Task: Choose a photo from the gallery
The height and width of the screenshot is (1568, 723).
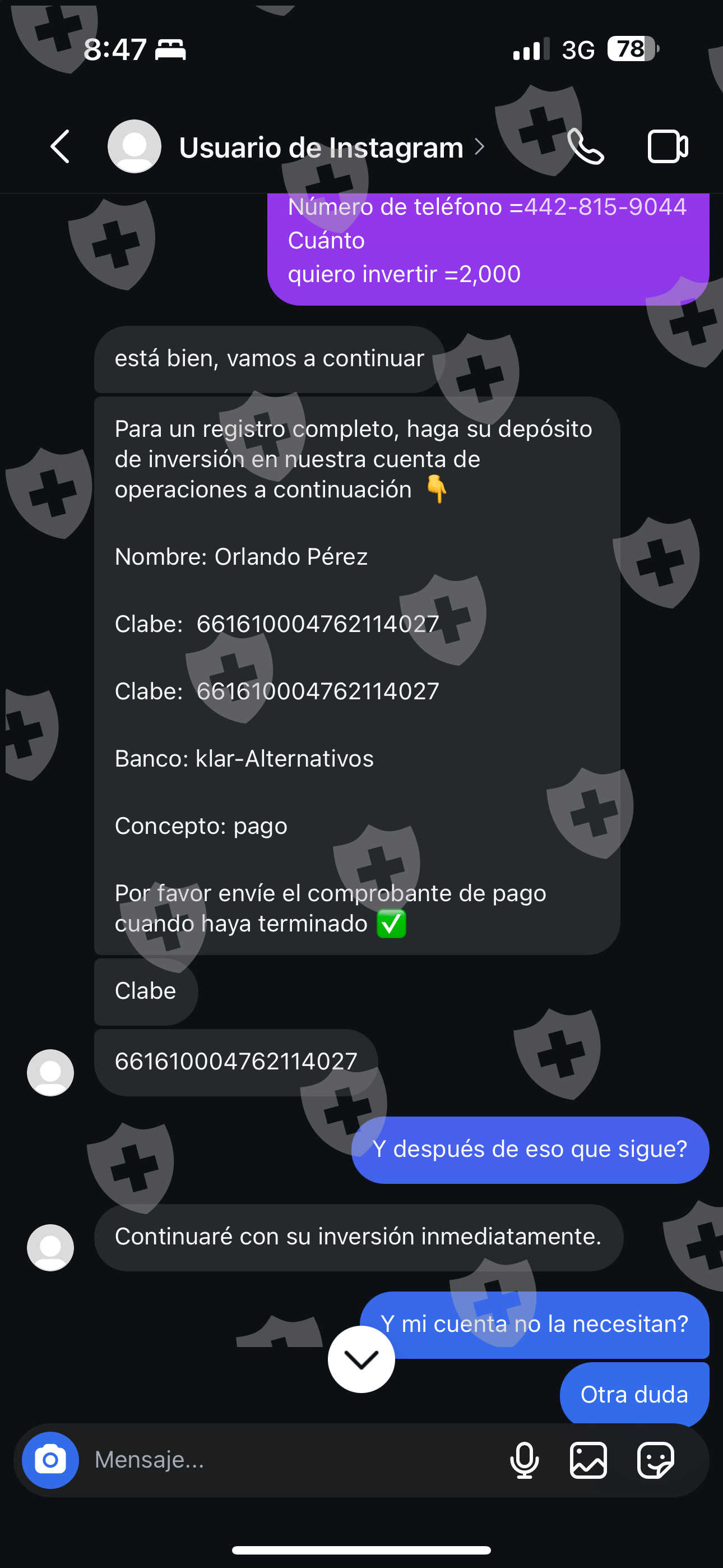Action: click(588, 1460)
